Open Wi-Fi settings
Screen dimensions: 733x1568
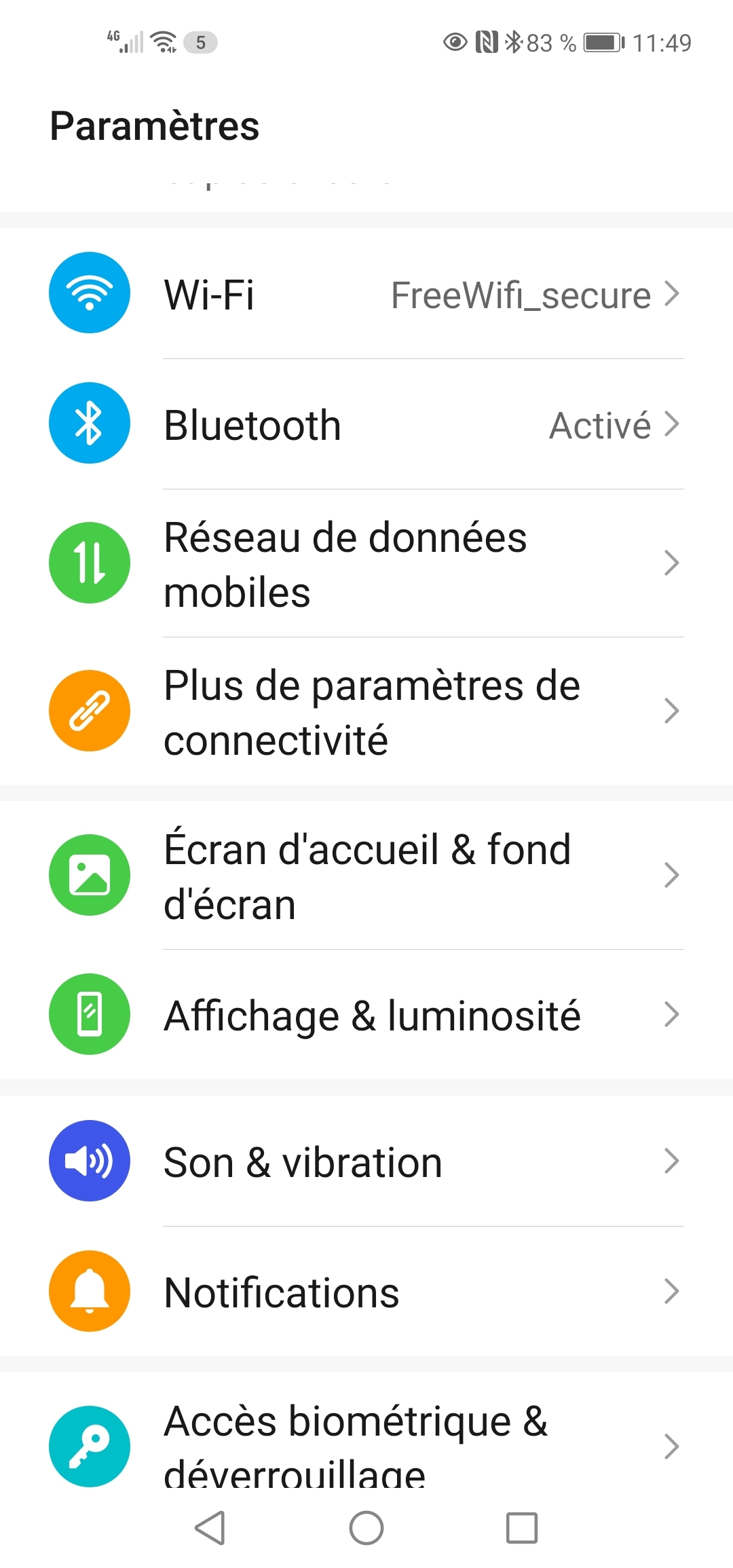[x=366, y=294]
